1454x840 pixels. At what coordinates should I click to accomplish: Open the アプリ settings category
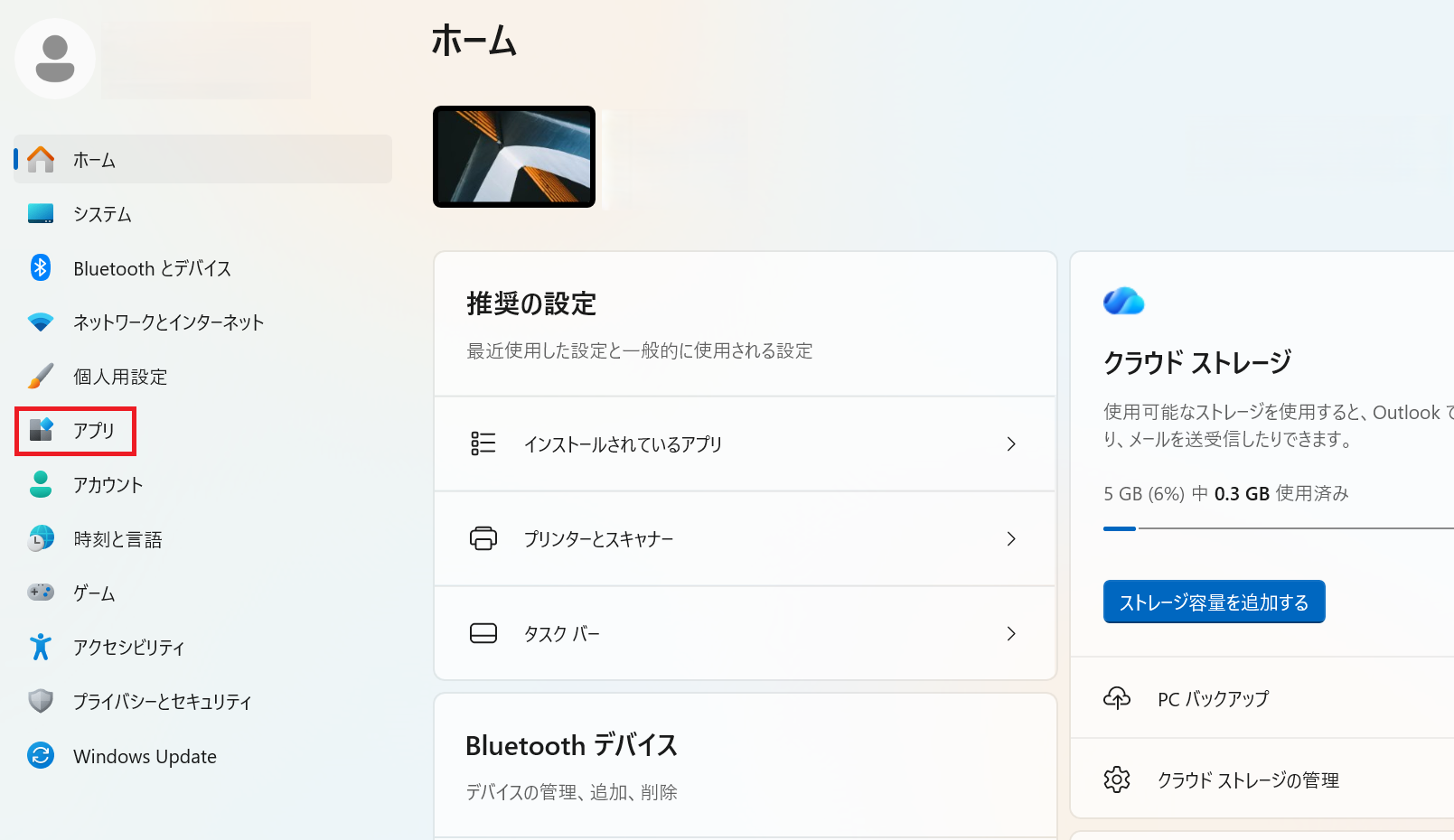click(93, 431)
